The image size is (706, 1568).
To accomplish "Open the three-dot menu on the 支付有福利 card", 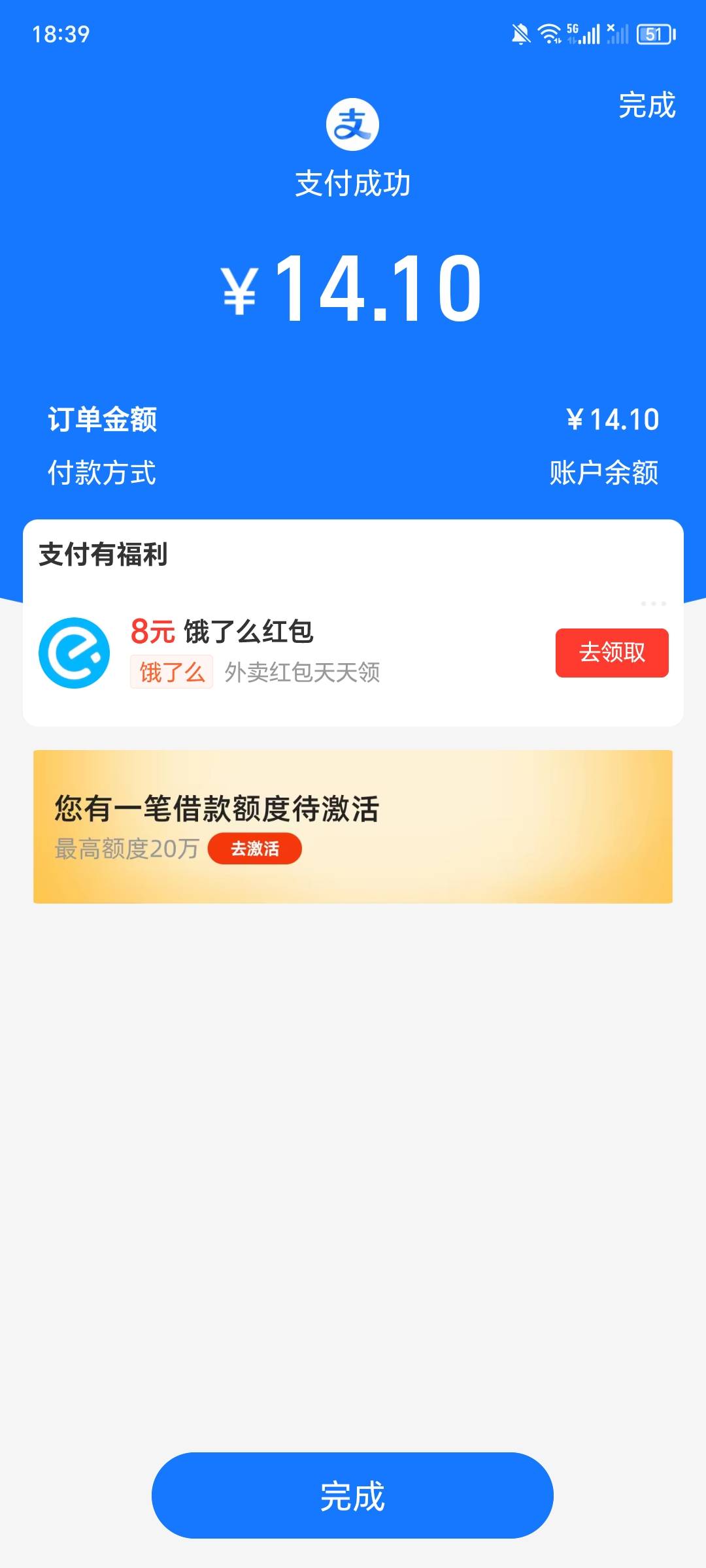I will (x=653, y=603).
